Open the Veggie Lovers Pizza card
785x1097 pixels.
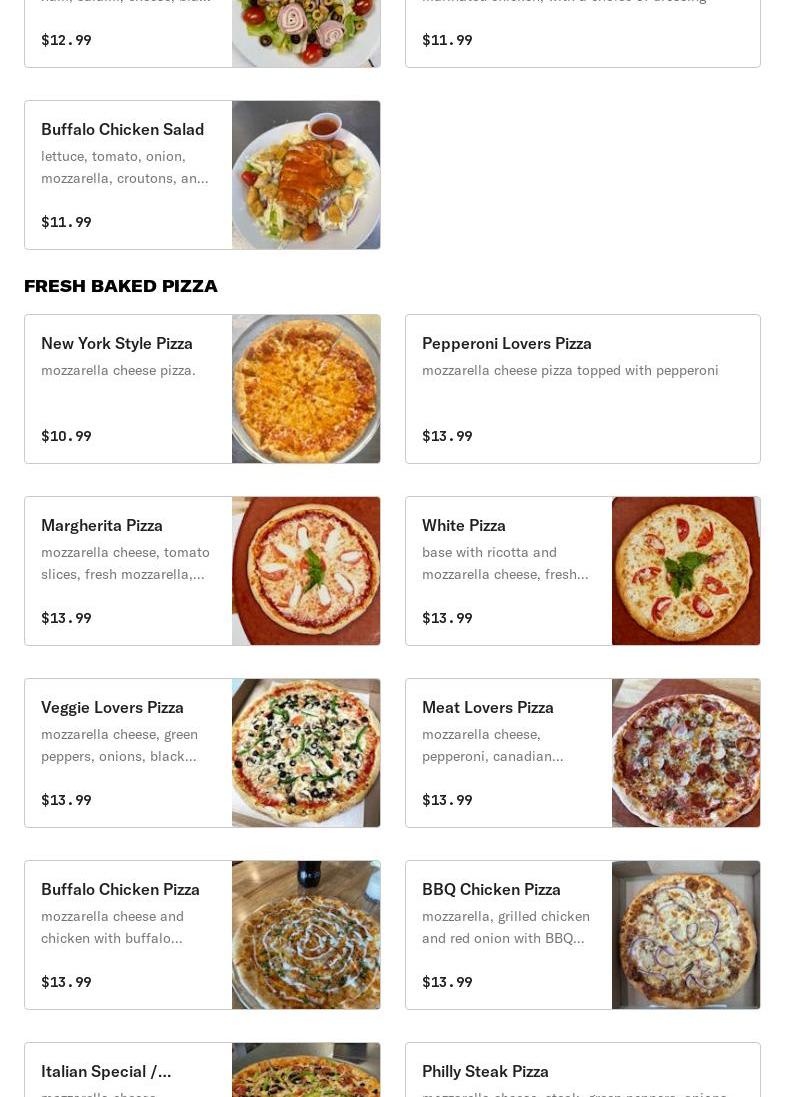[202, 753]
